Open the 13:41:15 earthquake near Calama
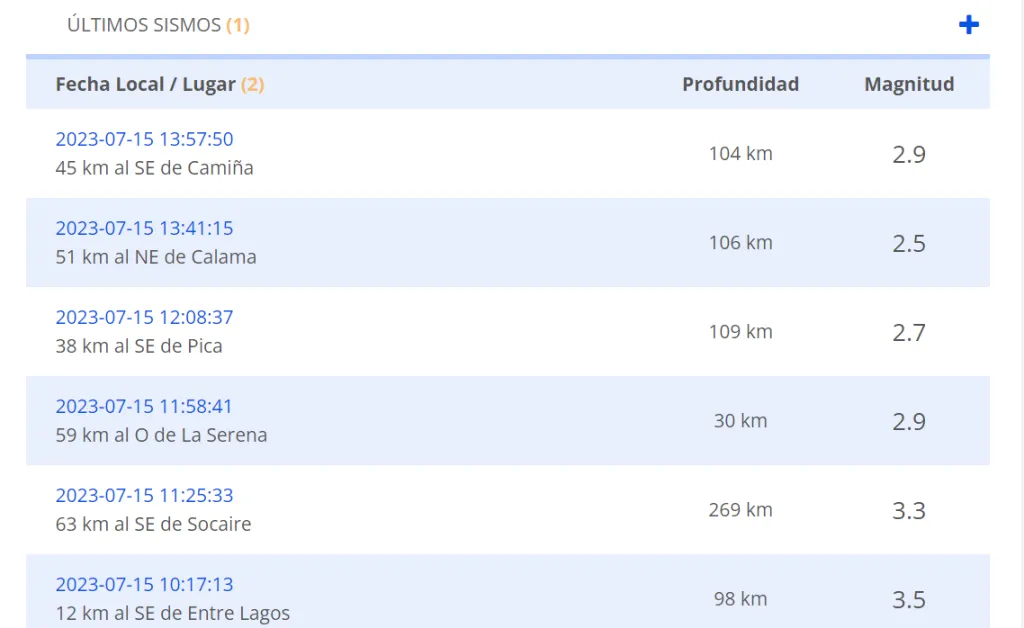 tap(144, 228)
